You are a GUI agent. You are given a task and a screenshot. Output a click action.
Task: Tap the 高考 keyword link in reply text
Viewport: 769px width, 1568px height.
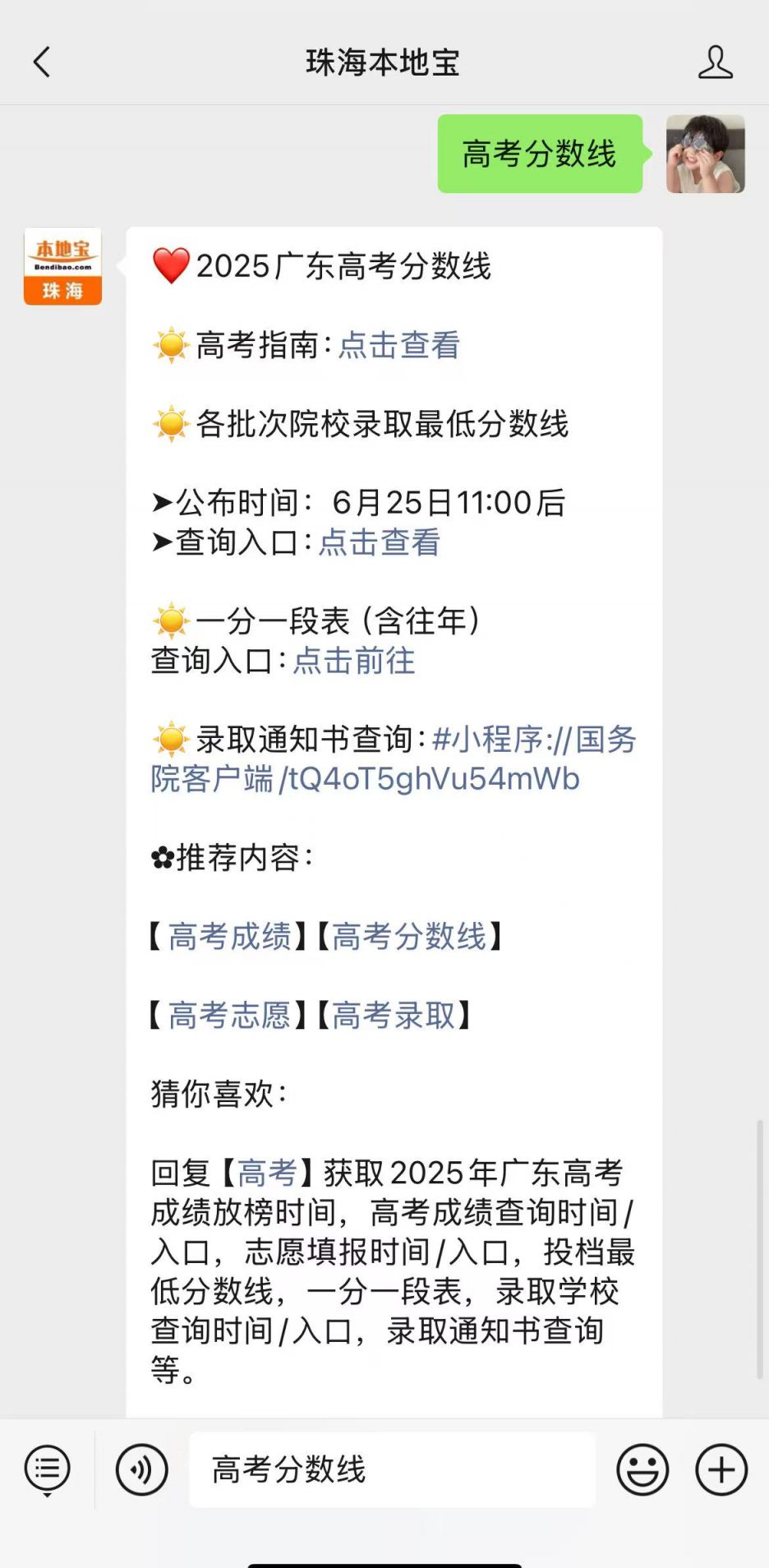267,1174
